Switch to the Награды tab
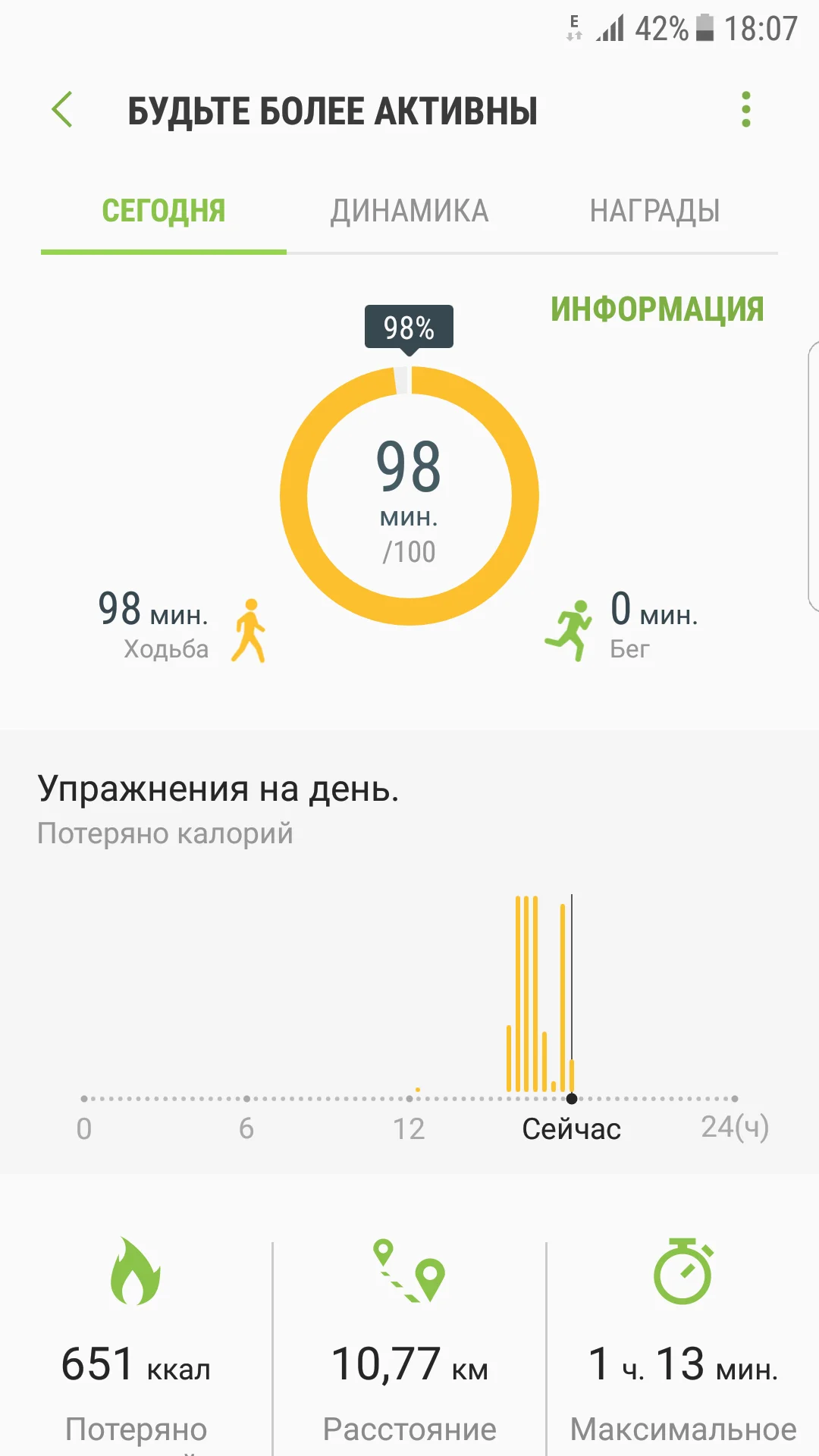The width and height of the screenshot is (819, 1456). (654, 211)
